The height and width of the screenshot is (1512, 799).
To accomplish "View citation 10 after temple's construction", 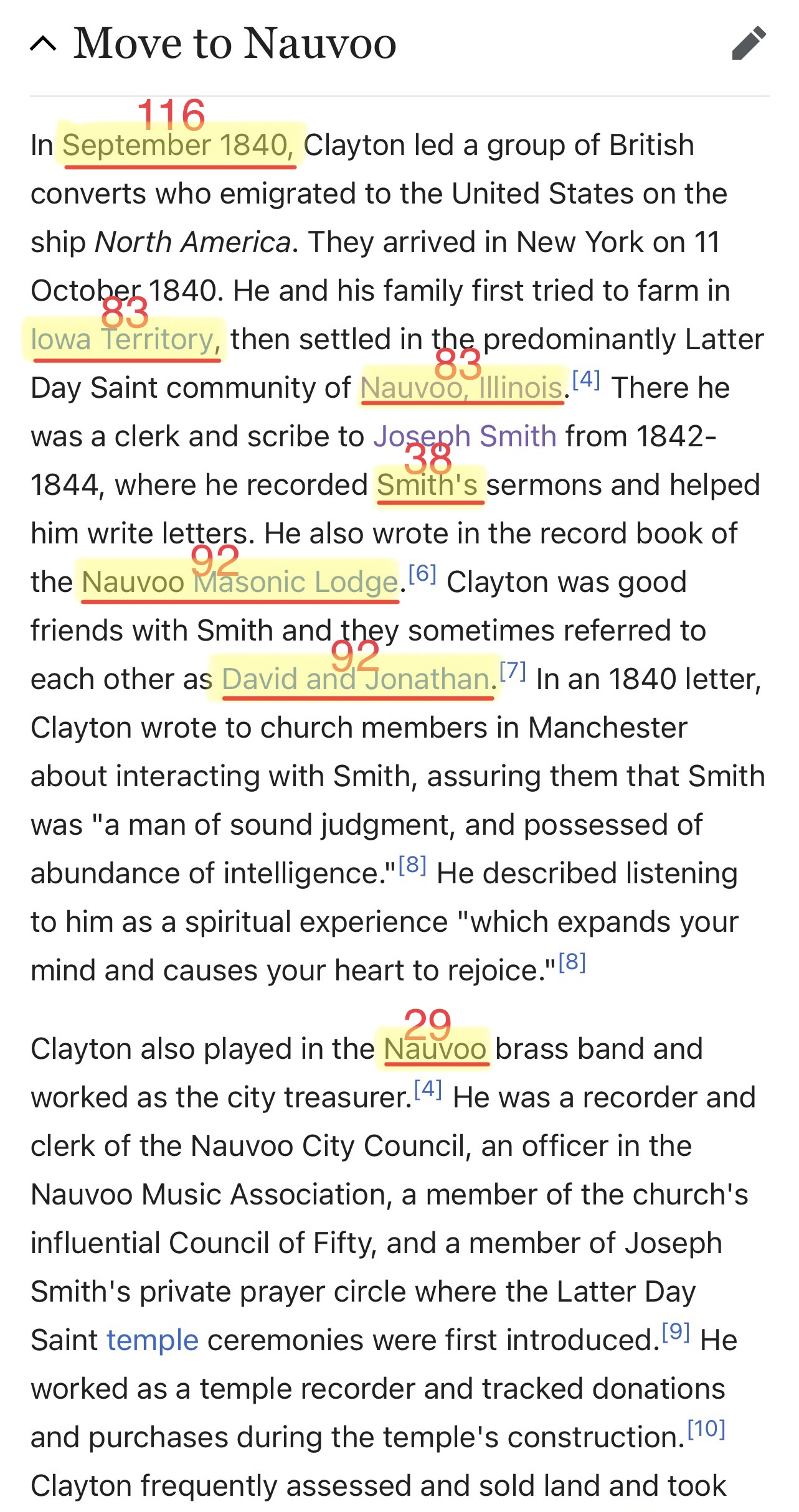I will tap(706, 1429).
